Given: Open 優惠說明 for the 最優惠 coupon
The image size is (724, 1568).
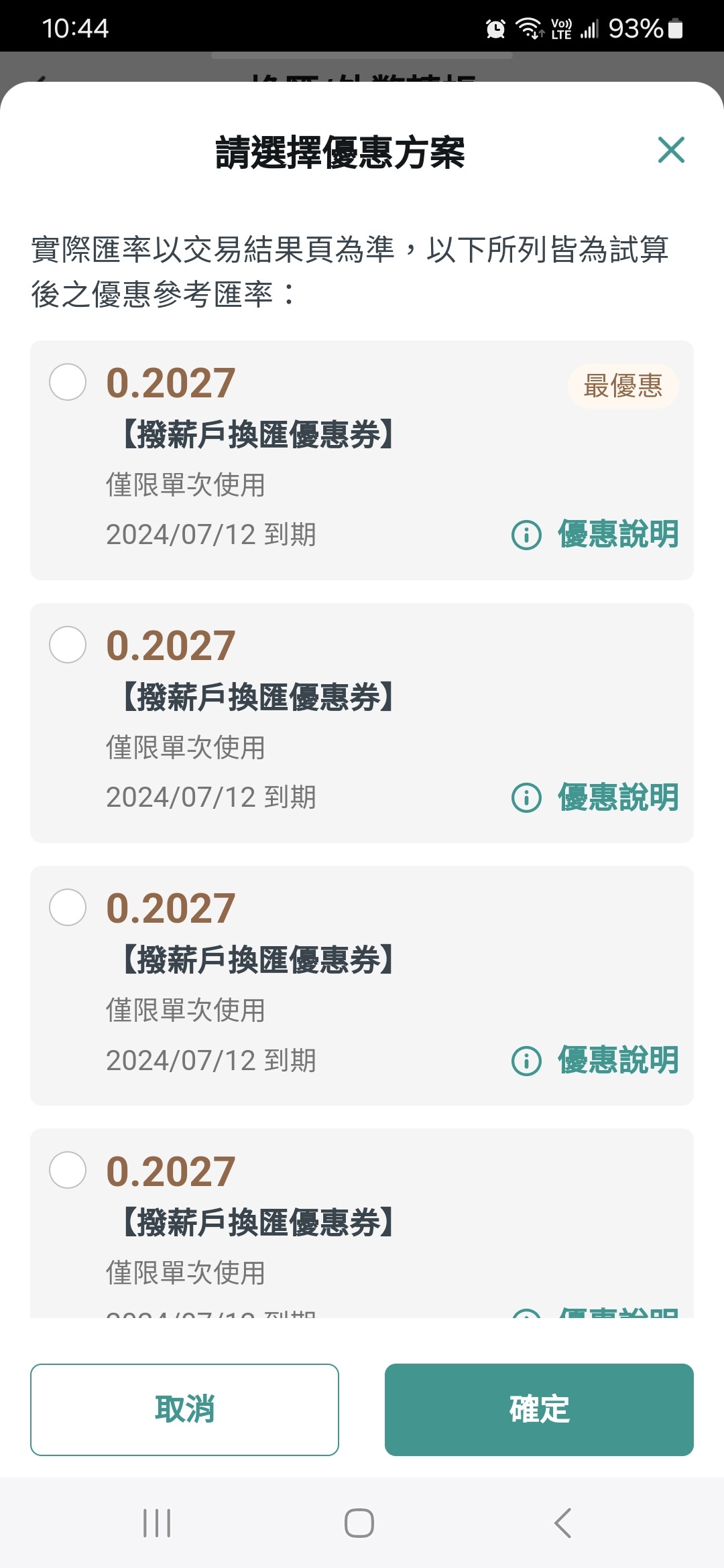Looking at the screenshot, I should [x=595, y=535].
